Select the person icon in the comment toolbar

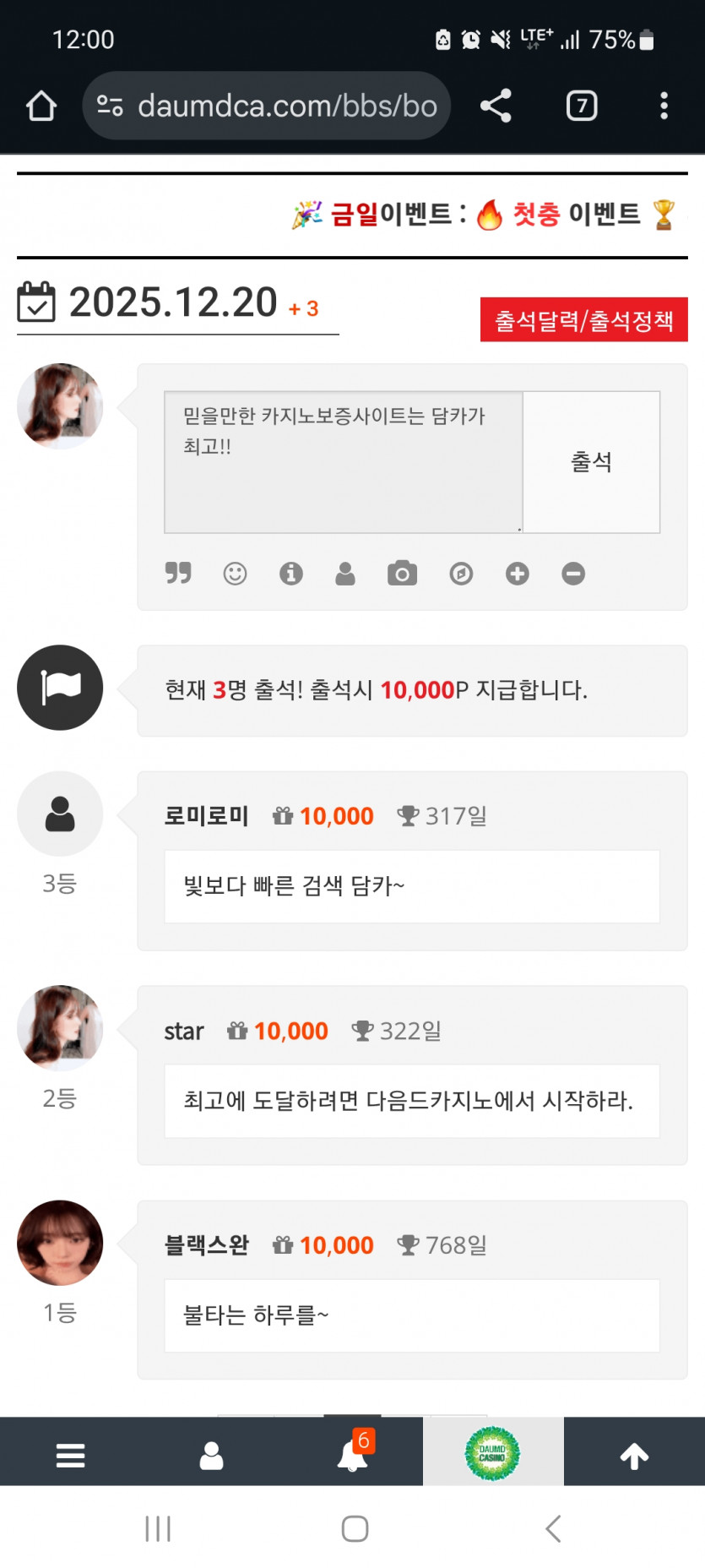coord(347,574)
